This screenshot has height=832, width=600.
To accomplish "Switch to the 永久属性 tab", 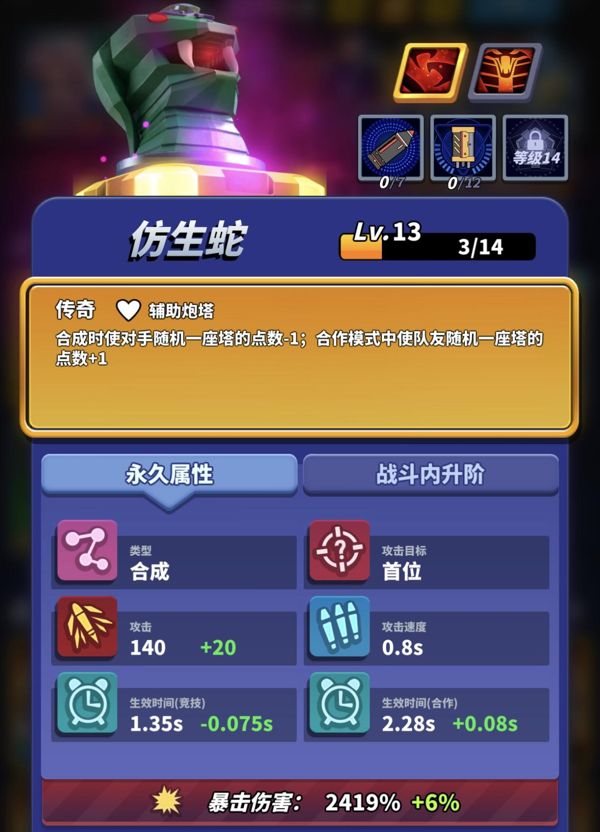I will point(169,474).
